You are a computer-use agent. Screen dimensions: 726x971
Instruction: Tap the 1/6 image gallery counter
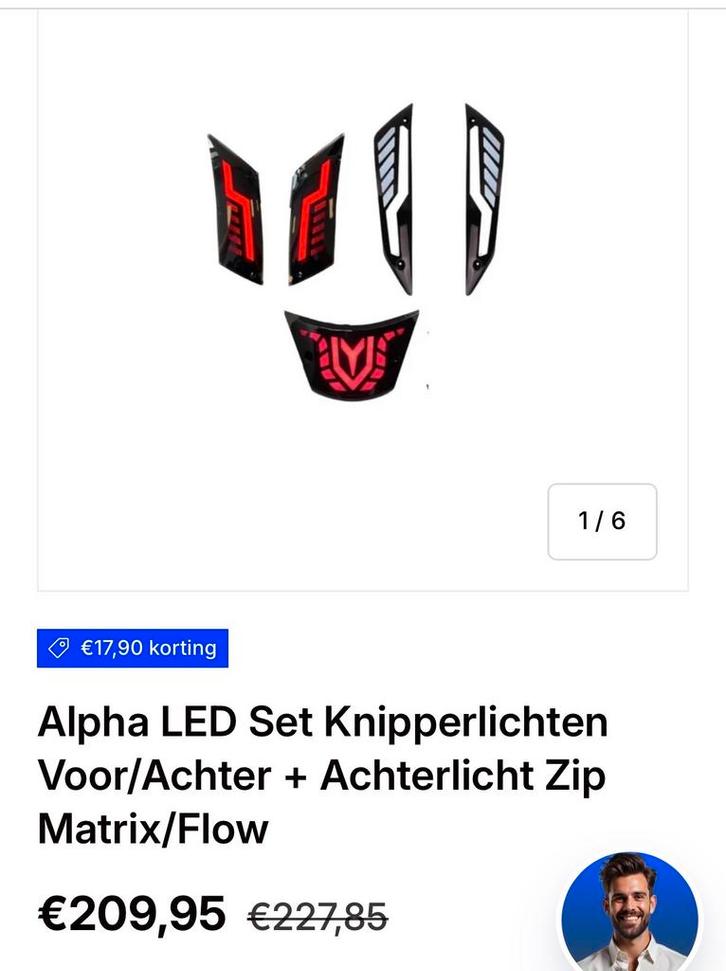click(x=602, y=521)
